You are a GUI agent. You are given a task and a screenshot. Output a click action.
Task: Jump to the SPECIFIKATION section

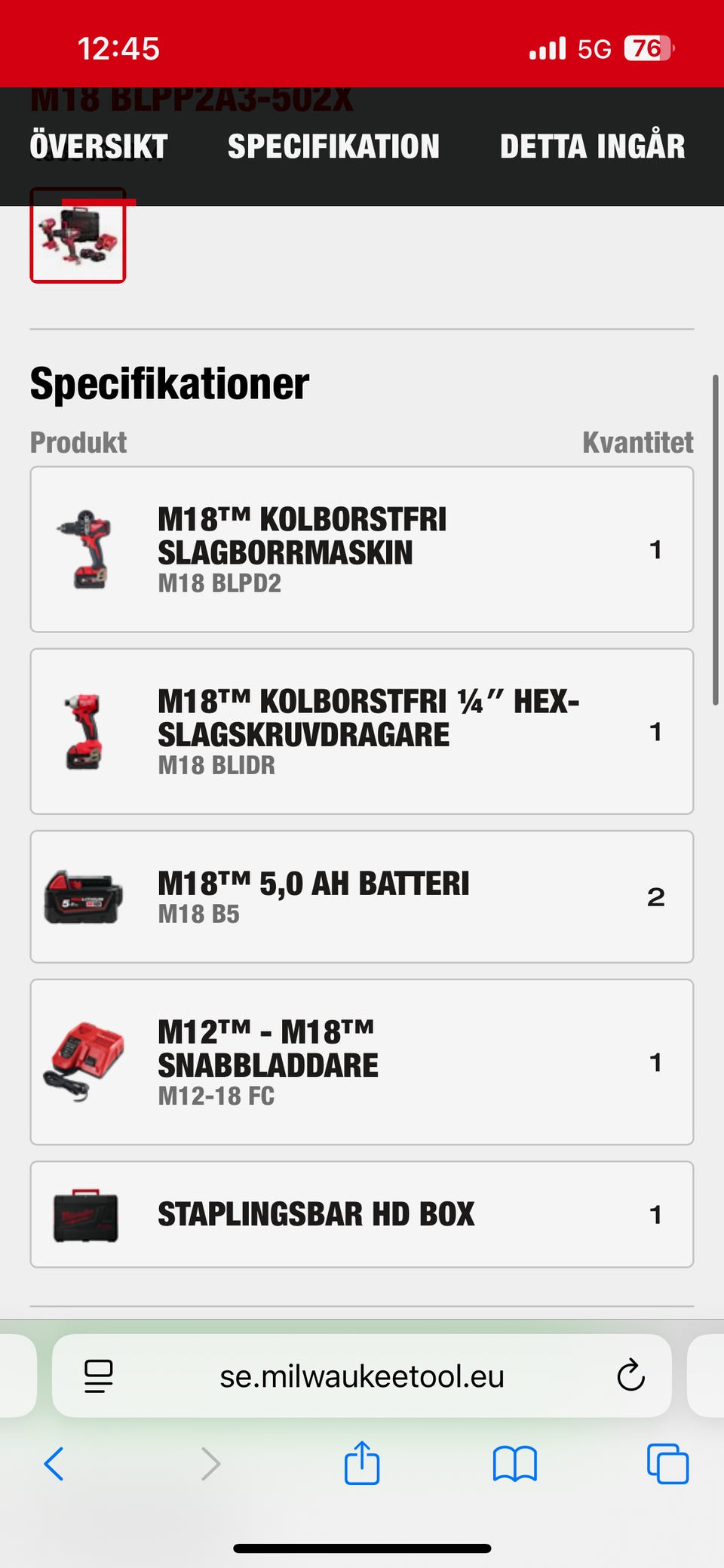point(333,146)
